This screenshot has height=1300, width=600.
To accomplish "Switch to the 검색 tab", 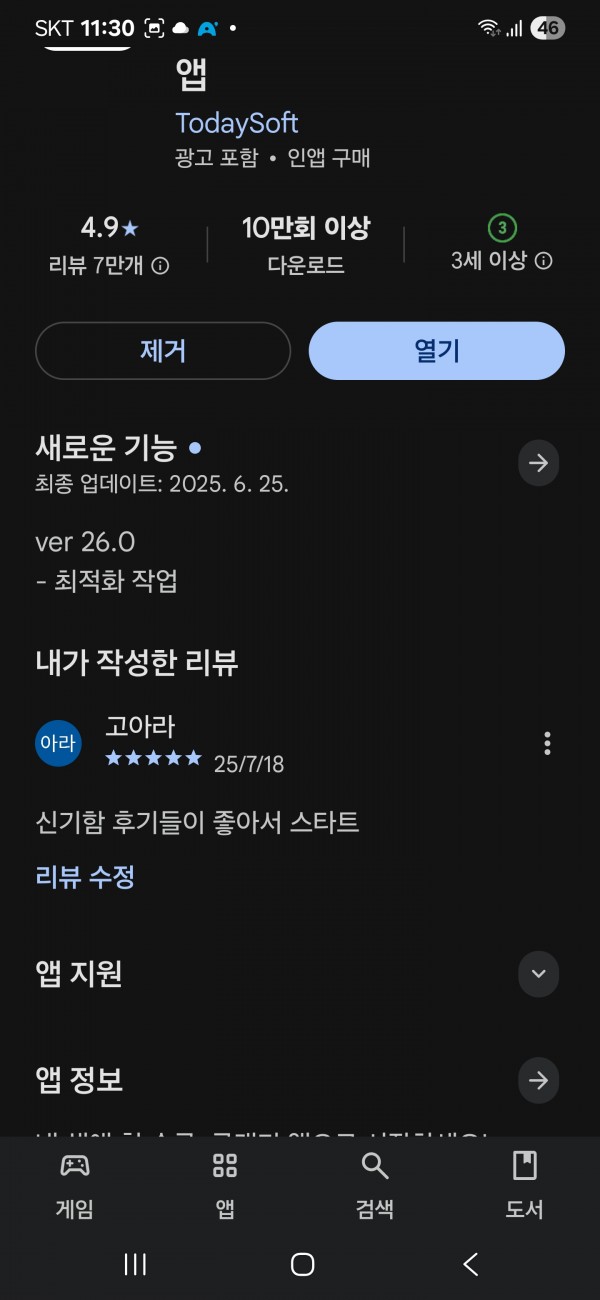I will tap(375, 1186).
